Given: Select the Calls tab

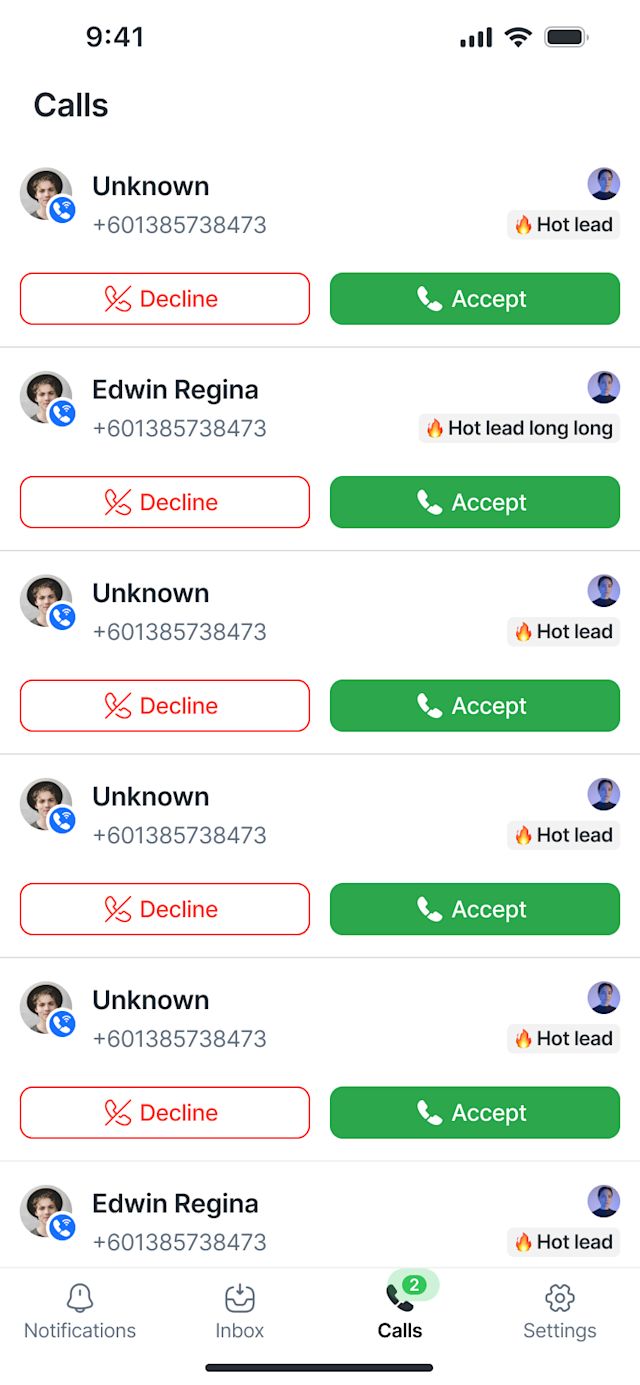Looking at the screenshot, I should pyautogui.click(x=400, y=1312).
